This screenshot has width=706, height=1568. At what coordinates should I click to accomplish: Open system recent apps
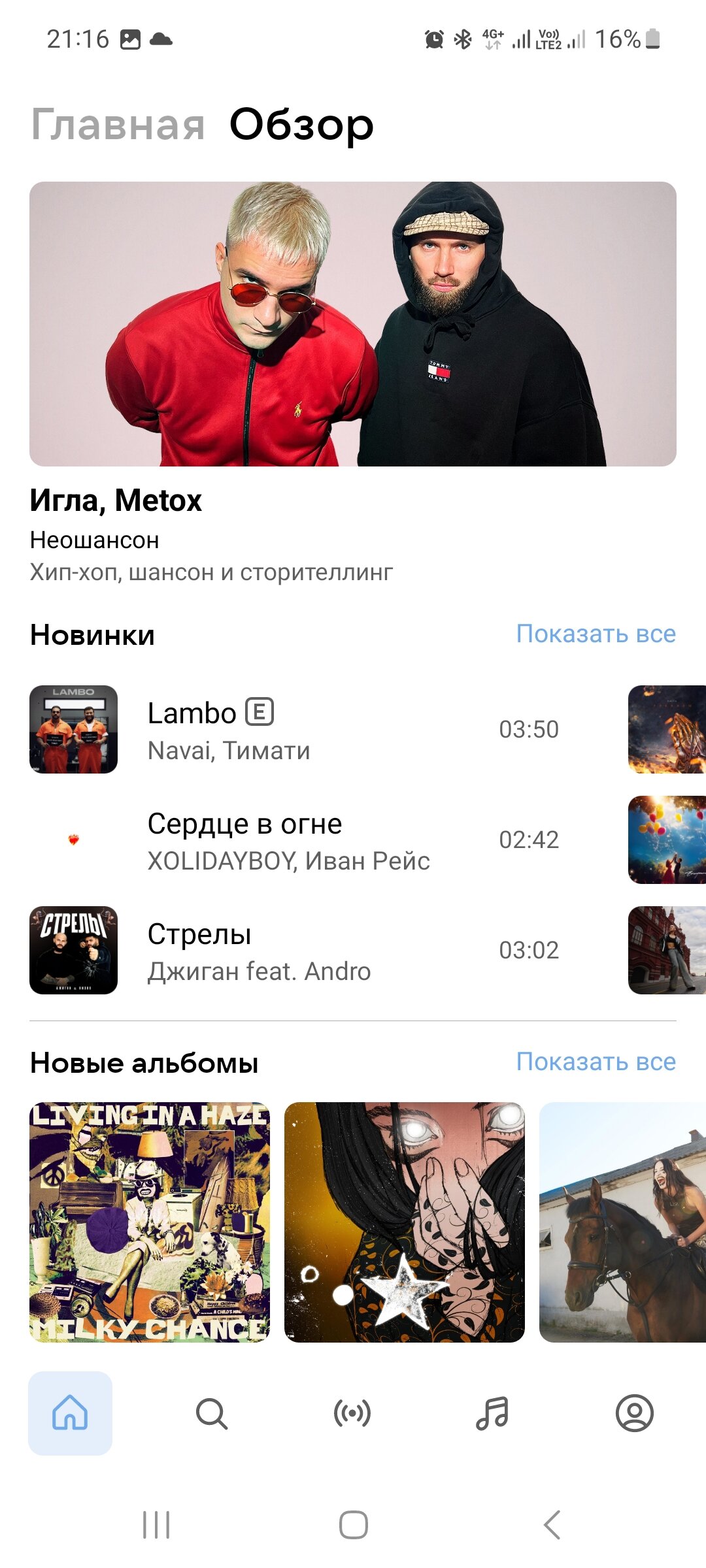(156, 1525)
